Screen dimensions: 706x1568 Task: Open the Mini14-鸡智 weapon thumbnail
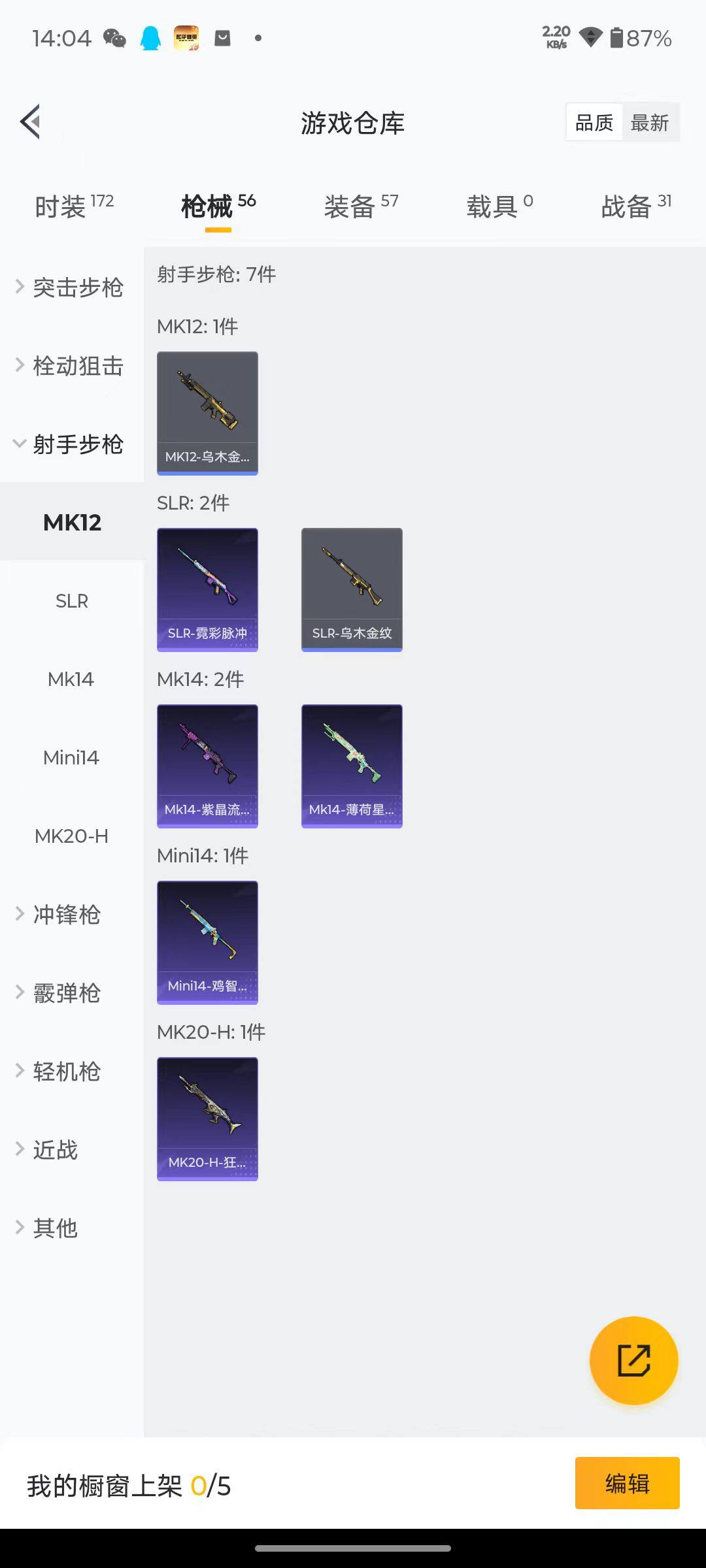coord(207,941)
